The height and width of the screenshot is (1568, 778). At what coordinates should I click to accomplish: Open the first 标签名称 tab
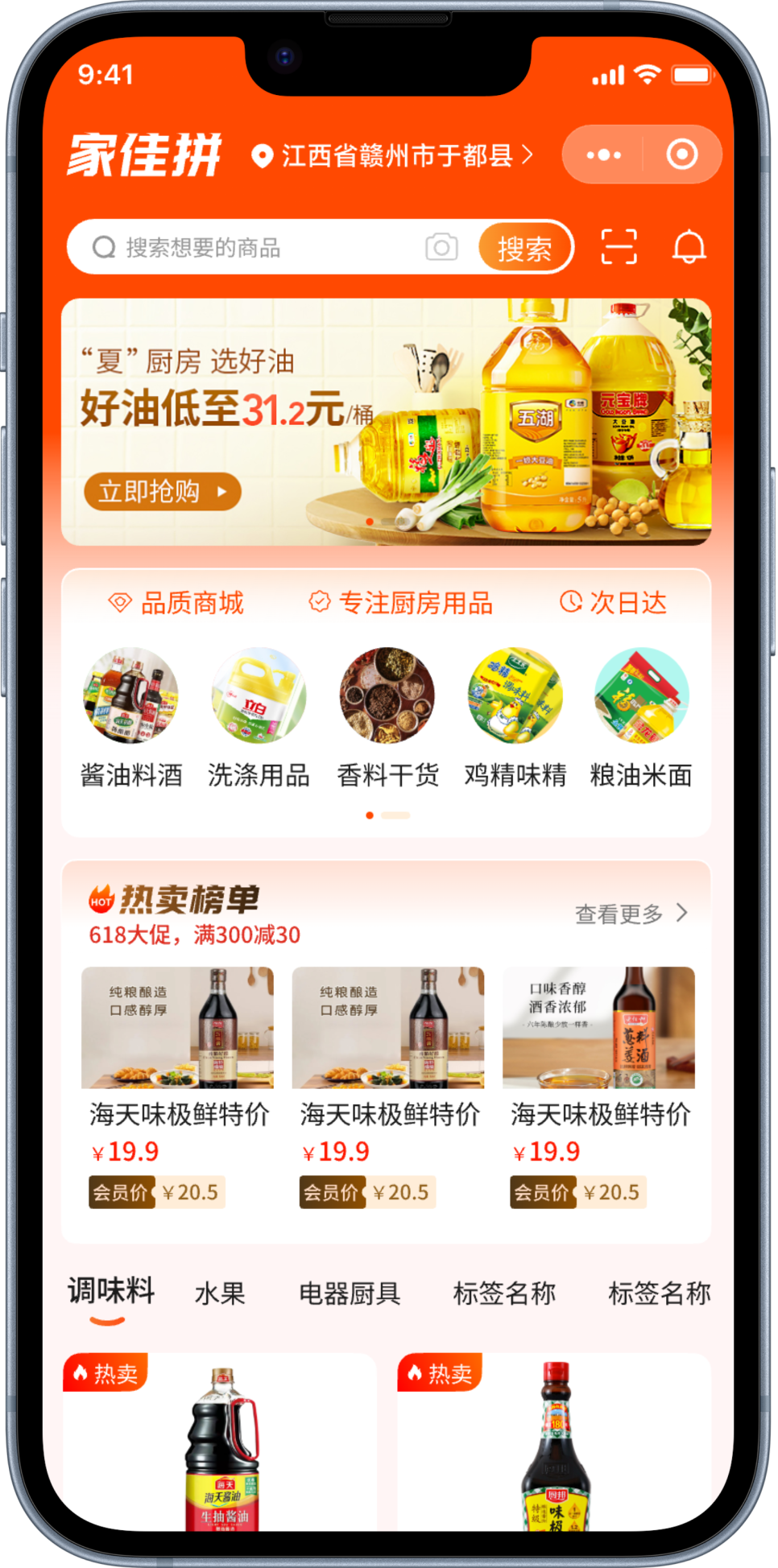506,1291
